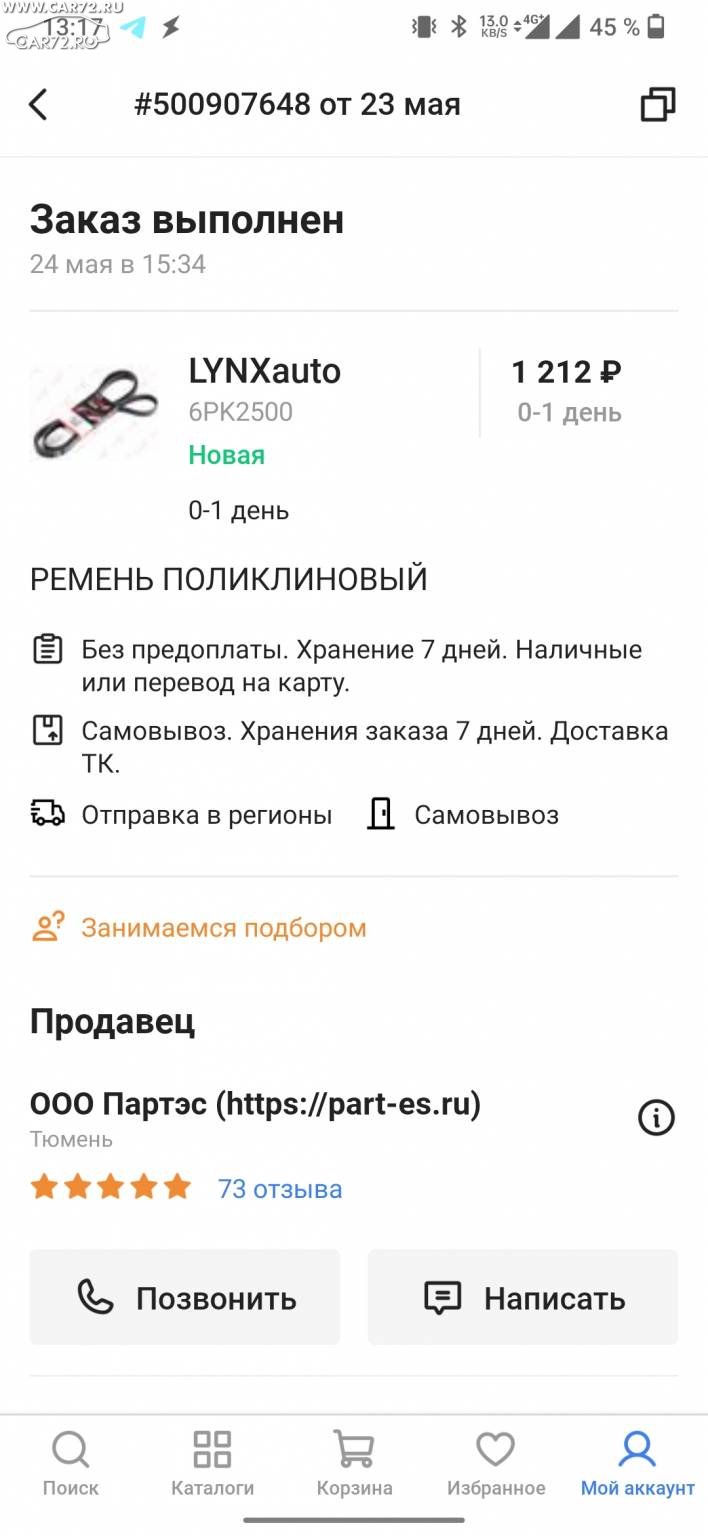Select the Мой аккаунт tab
This screenshot has height=1536, width=708.
click(637, 1463)
